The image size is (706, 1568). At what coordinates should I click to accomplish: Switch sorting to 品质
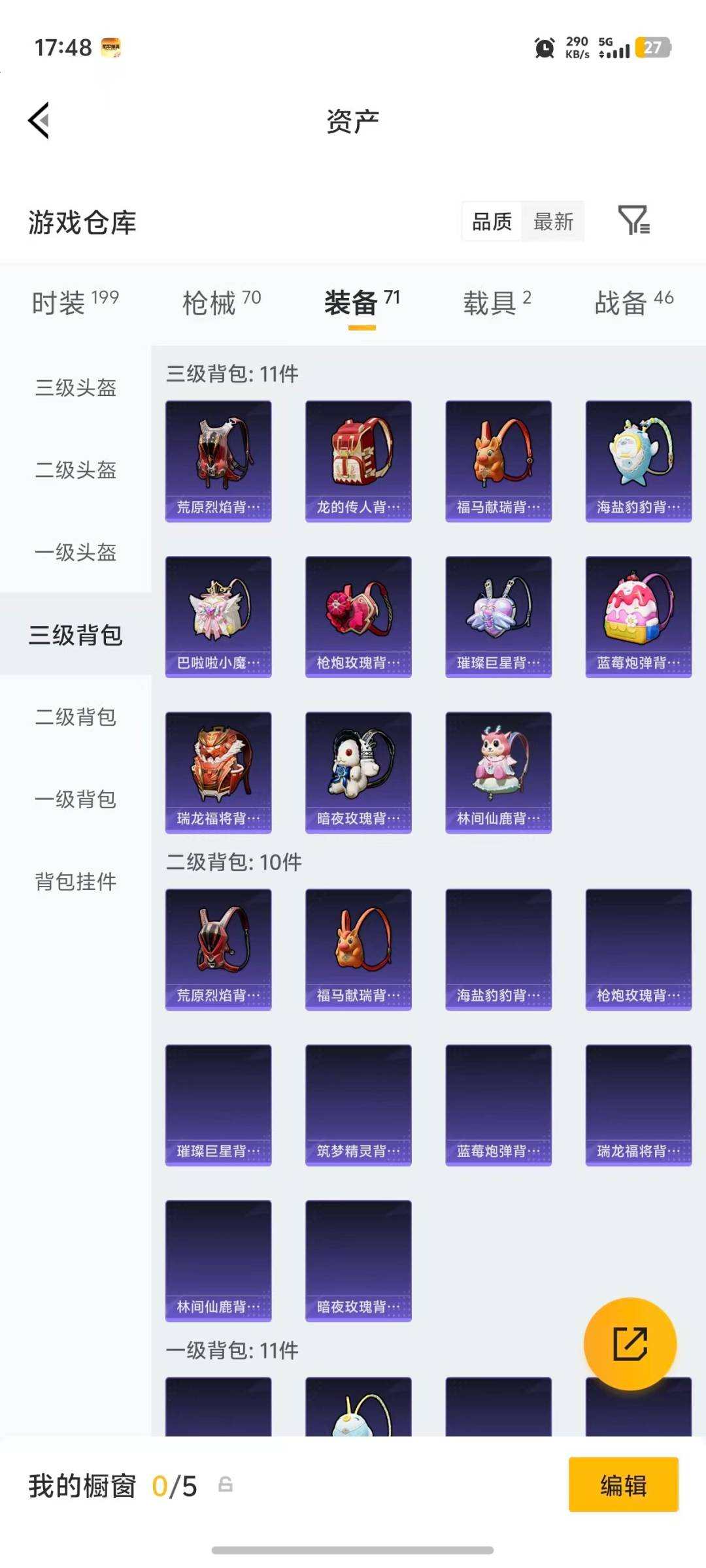(491, 222)
